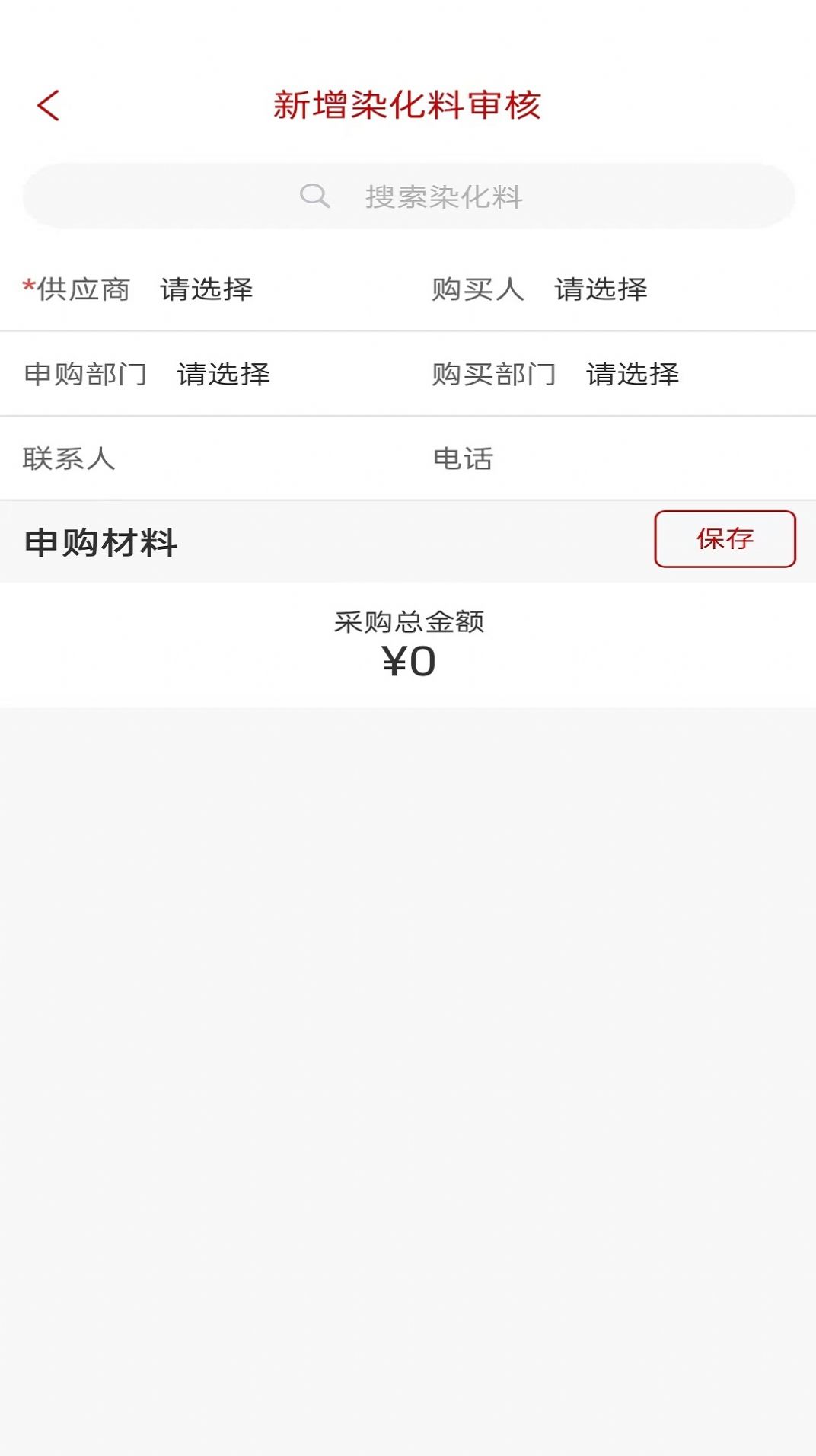Click the 保存 save button
This screenshot has width=816, height=1456.
click(x=724, y=539)
